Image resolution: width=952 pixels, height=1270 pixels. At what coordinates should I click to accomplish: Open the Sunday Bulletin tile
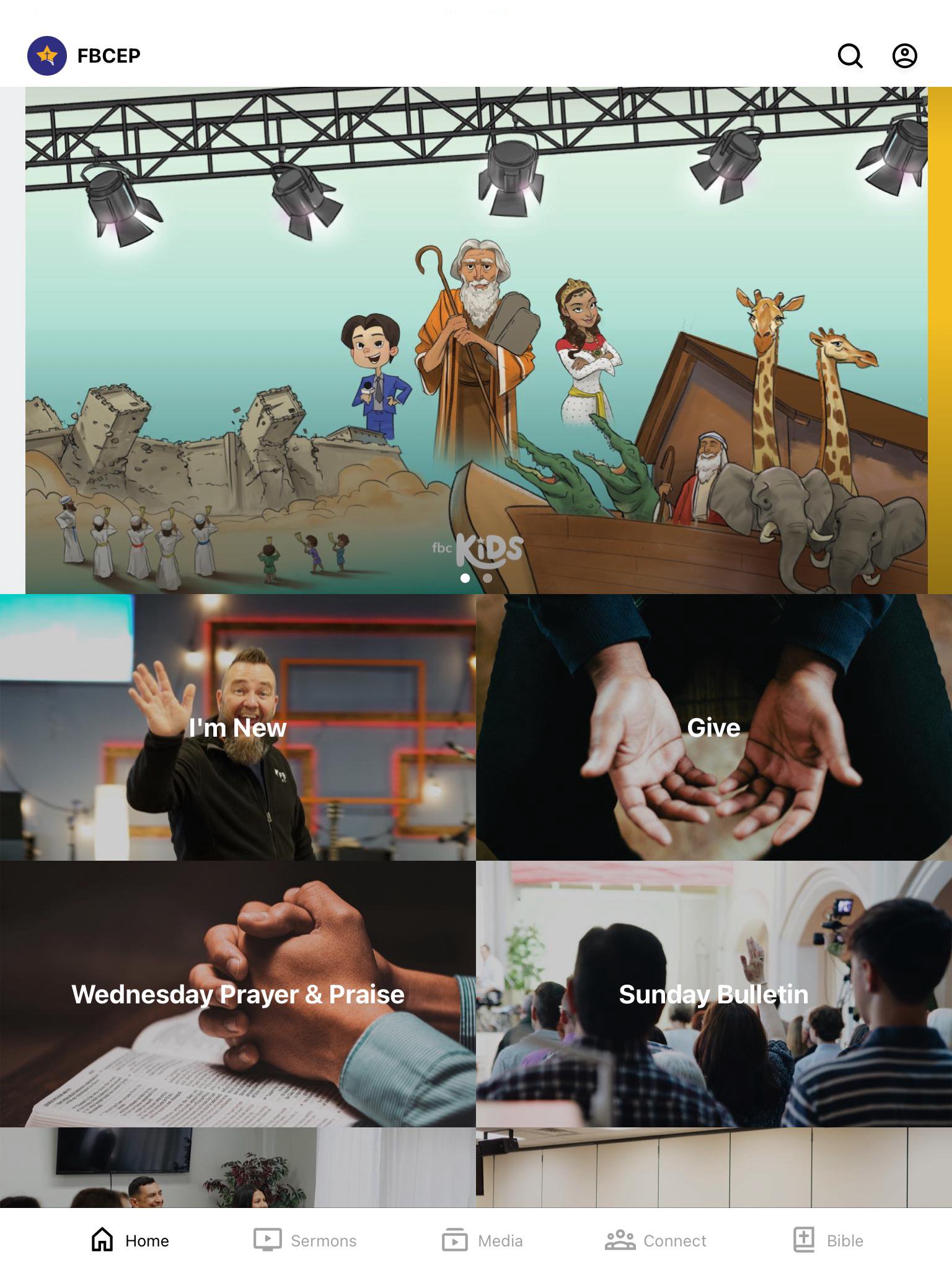click(713, 994)
